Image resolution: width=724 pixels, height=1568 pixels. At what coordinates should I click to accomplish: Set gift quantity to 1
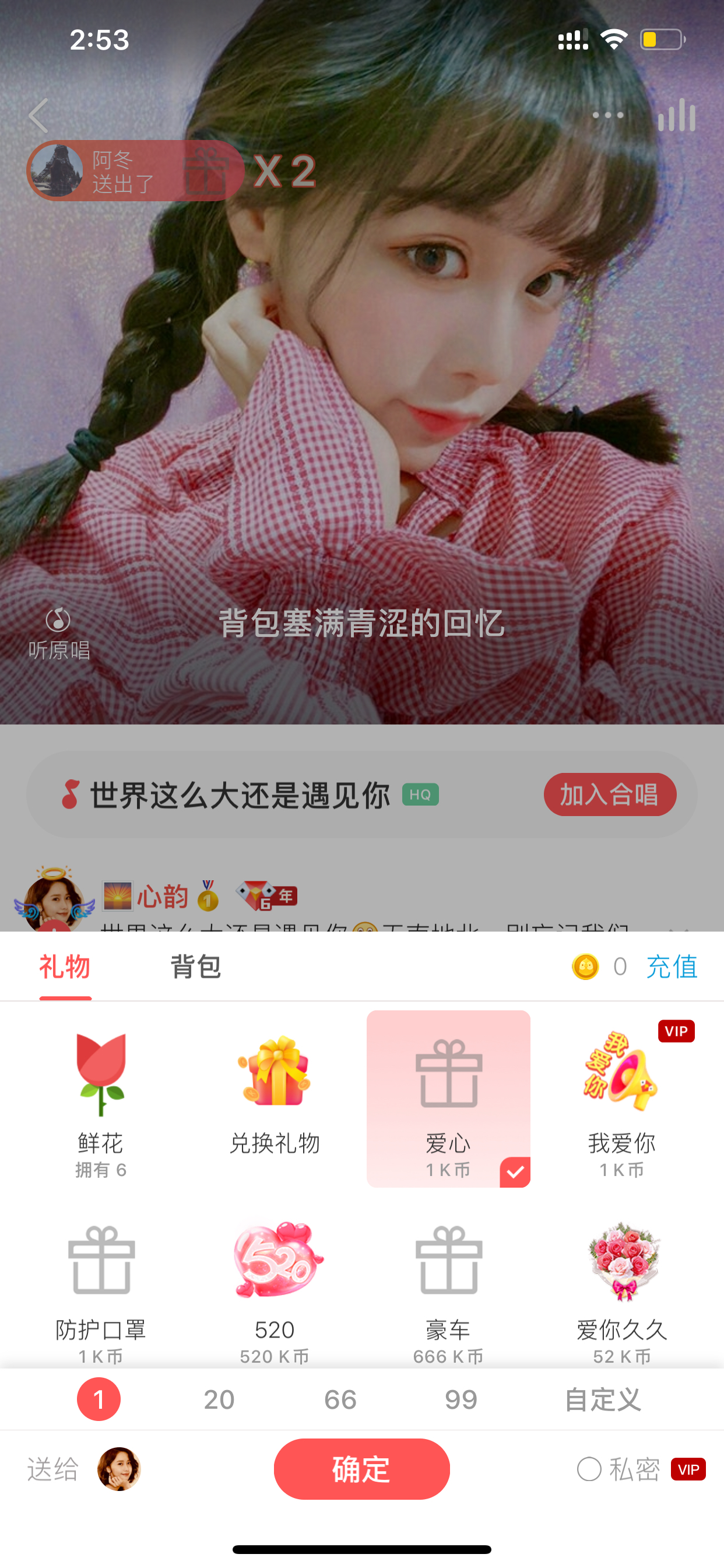coord(99,1399)
